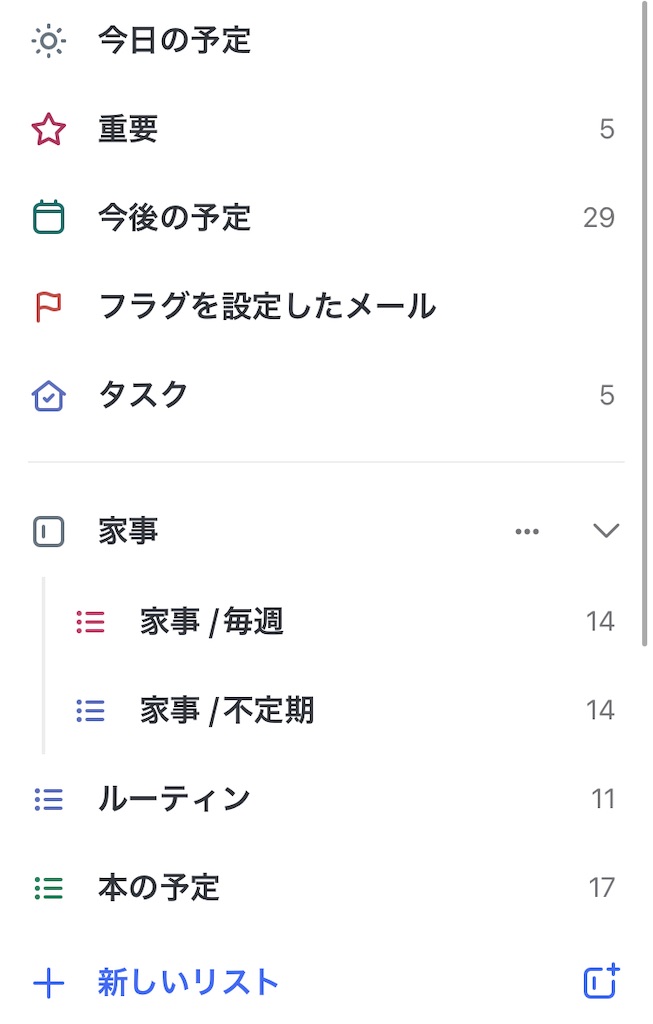The width and height of the screenshot is (653, 1024).
Task: Open more options for 家事 group
Action: pos(527,532)
